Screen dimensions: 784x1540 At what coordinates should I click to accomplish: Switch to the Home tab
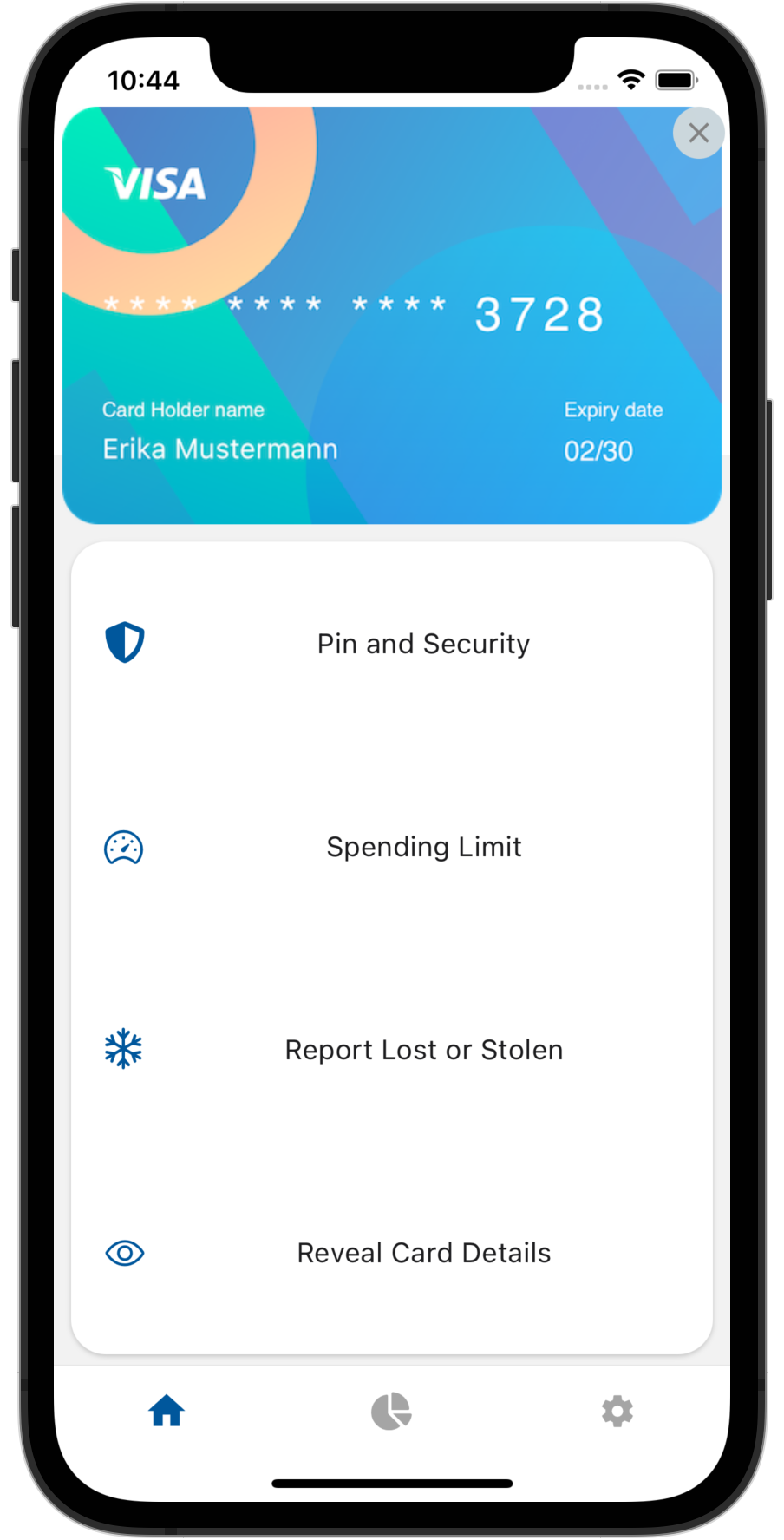coord(167,1411)
